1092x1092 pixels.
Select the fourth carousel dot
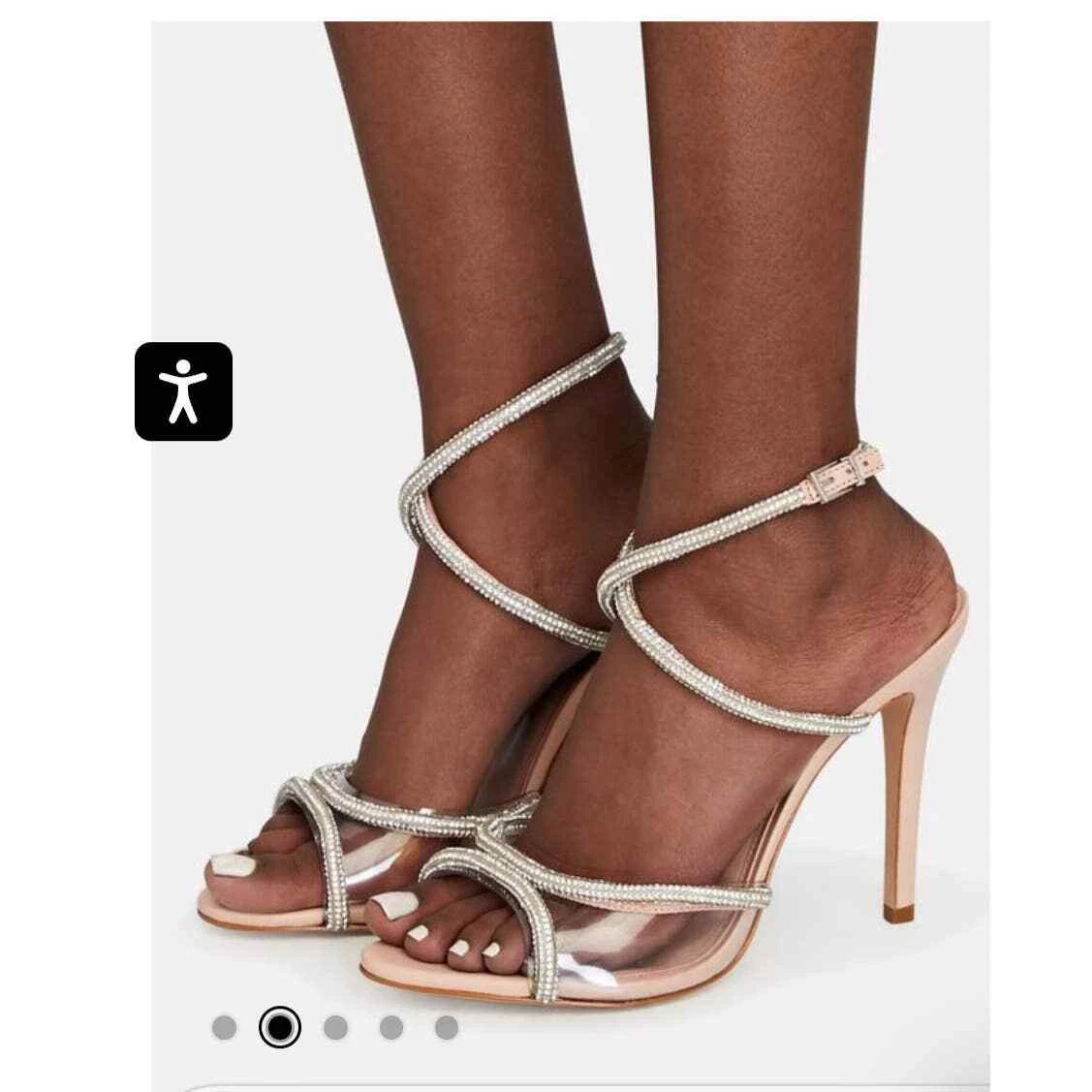click(x=391, y=1027)
